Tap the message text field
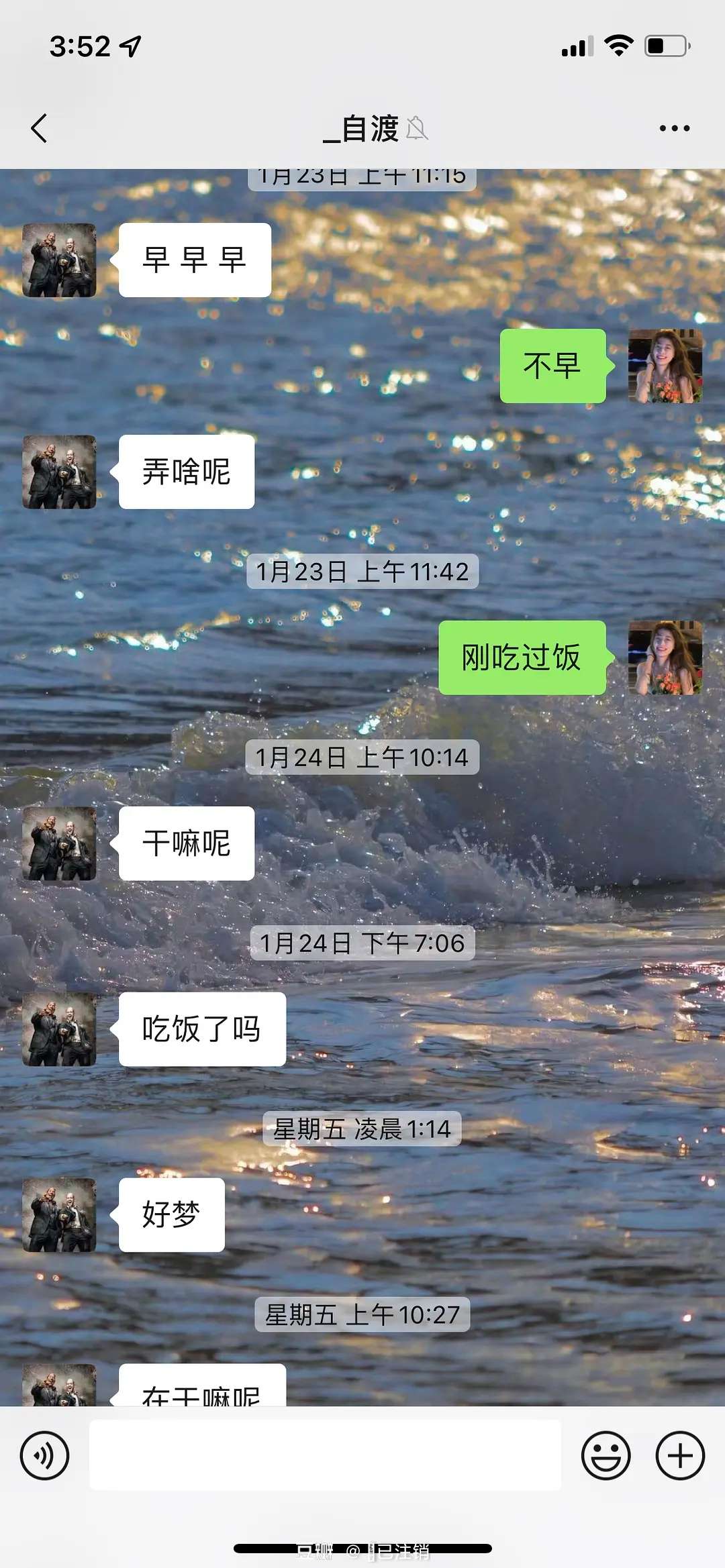 (x=325, y=1455)
